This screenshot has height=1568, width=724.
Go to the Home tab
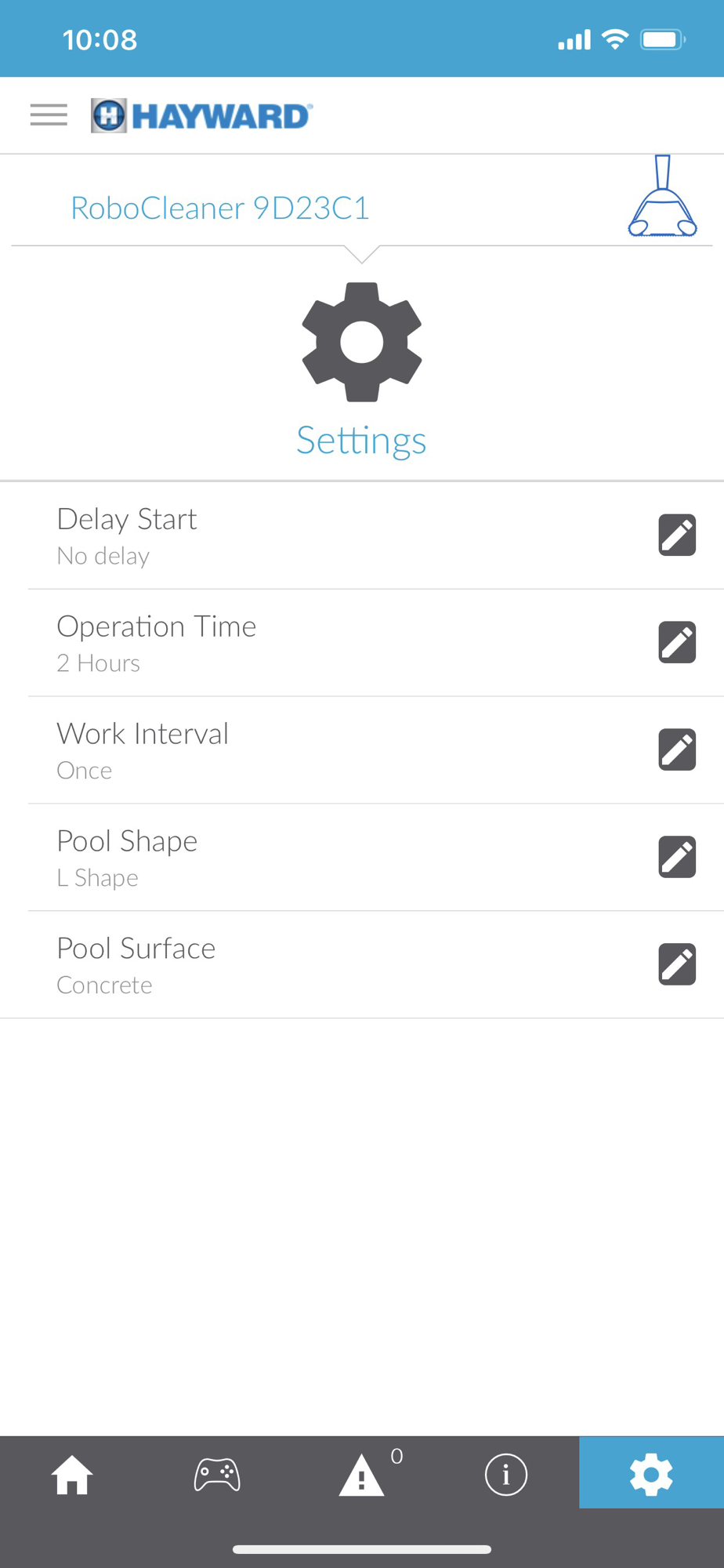(x=72, y=1475)
